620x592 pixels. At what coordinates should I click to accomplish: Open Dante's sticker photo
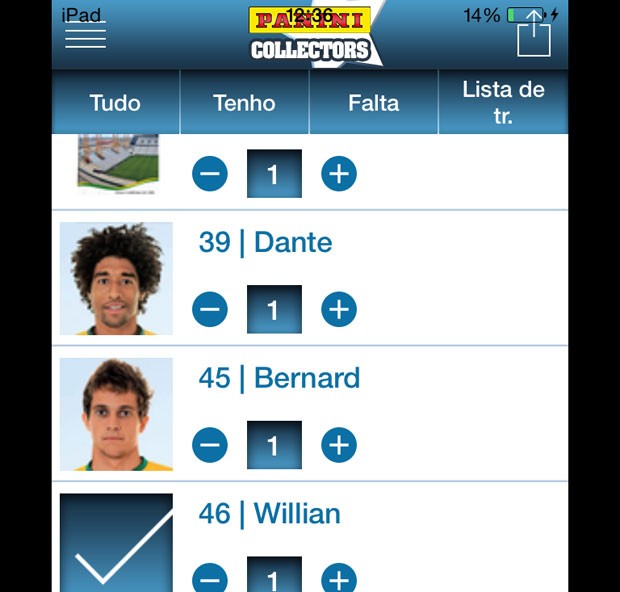point(116,278)
